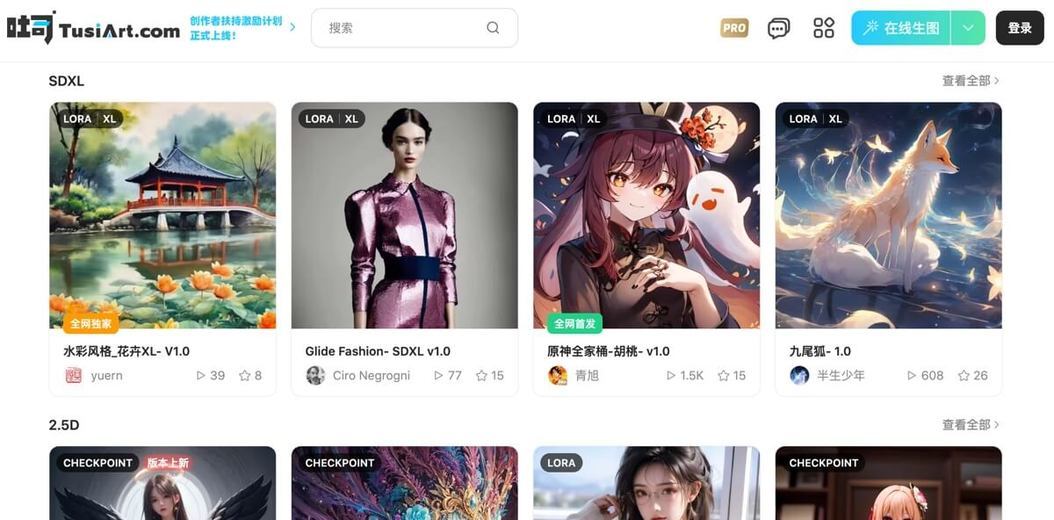Viewport: 1054px width, 520px height.
Task: Visit author 青旭's profile
Action: 587,376
